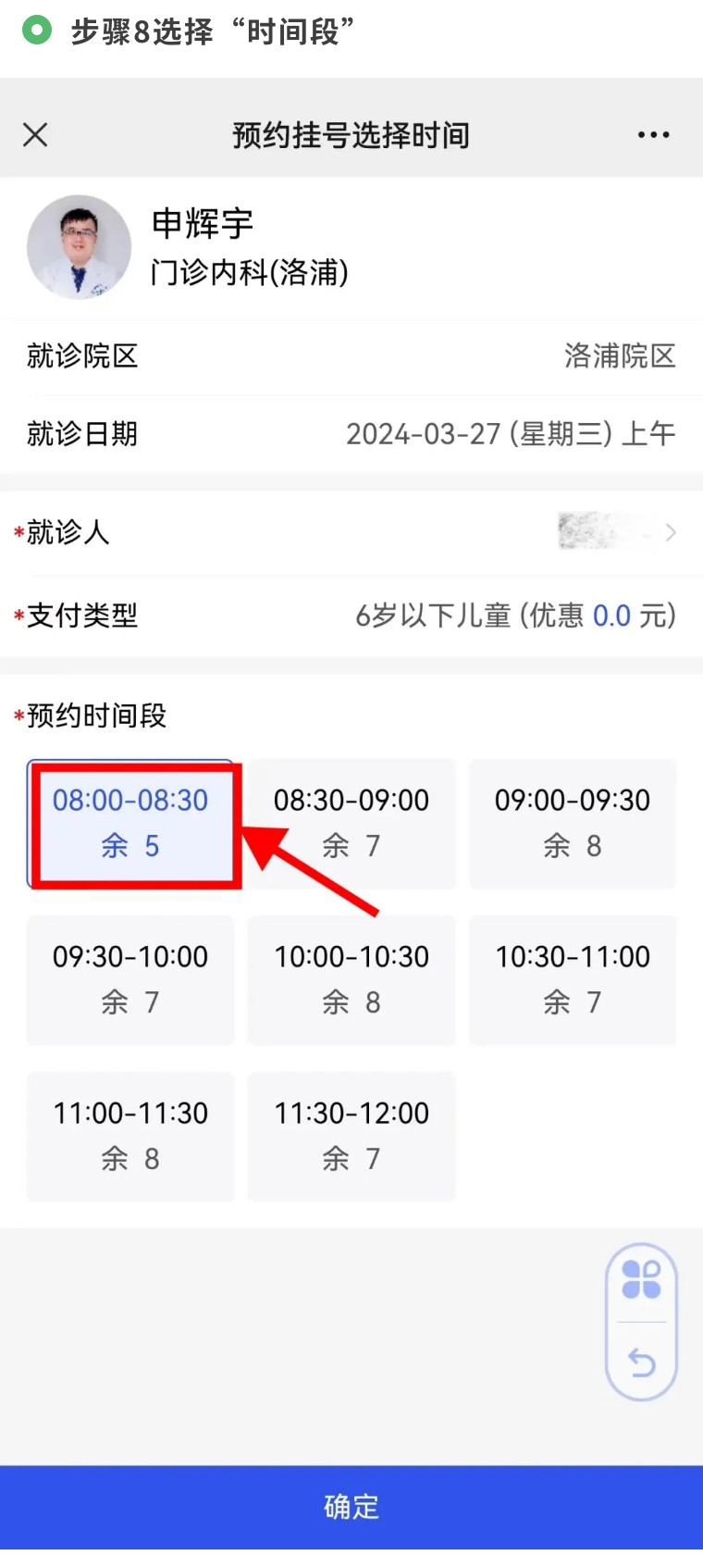
Task: Choose the 09:00-09:30 time slot
Action: point(573,824)
